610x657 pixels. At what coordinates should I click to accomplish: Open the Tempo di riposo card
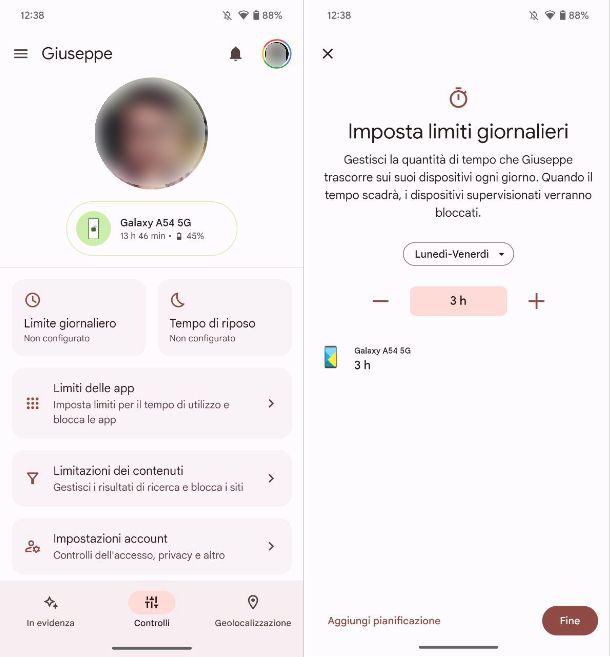225,317
